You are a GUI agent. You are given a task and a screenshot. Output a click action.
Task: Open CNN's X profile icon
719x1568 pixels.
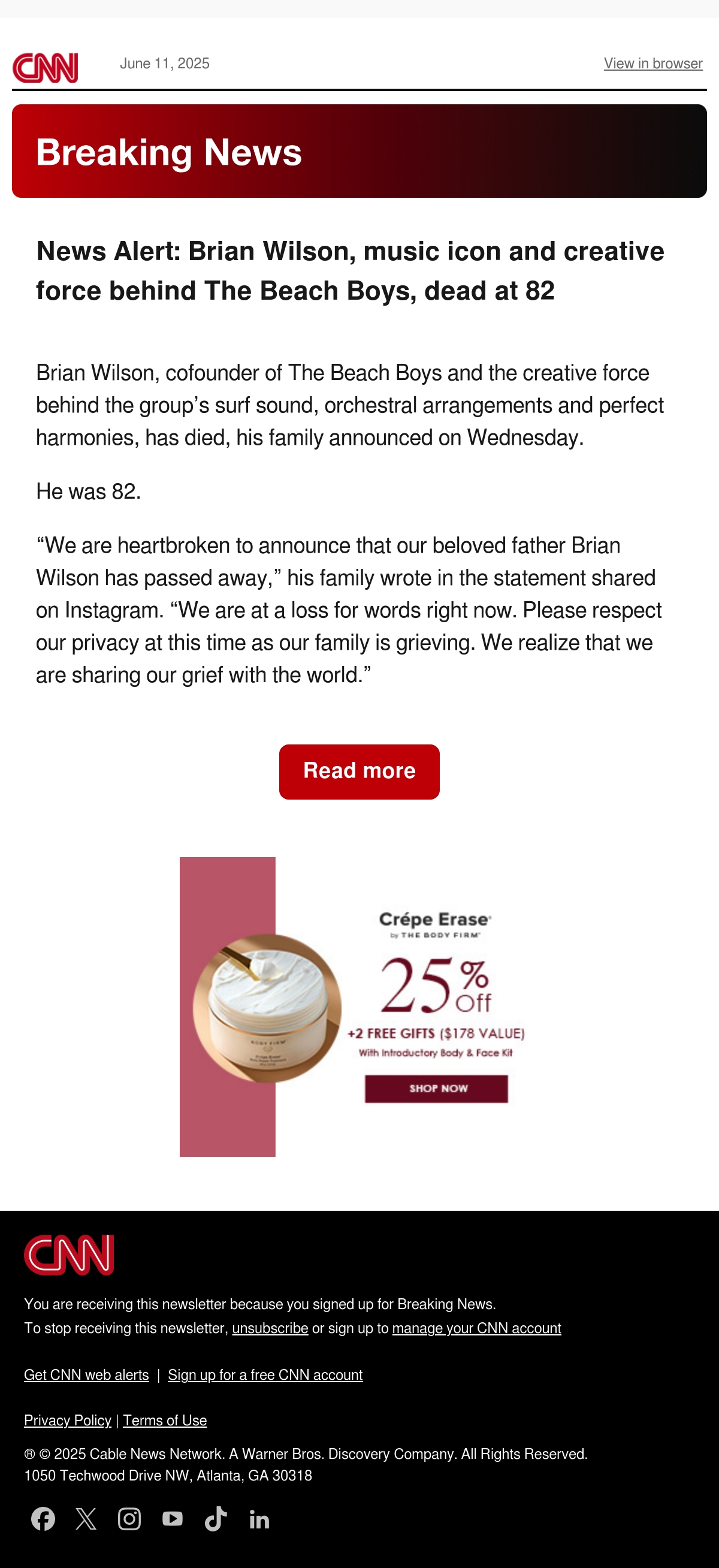[86, 1519]
